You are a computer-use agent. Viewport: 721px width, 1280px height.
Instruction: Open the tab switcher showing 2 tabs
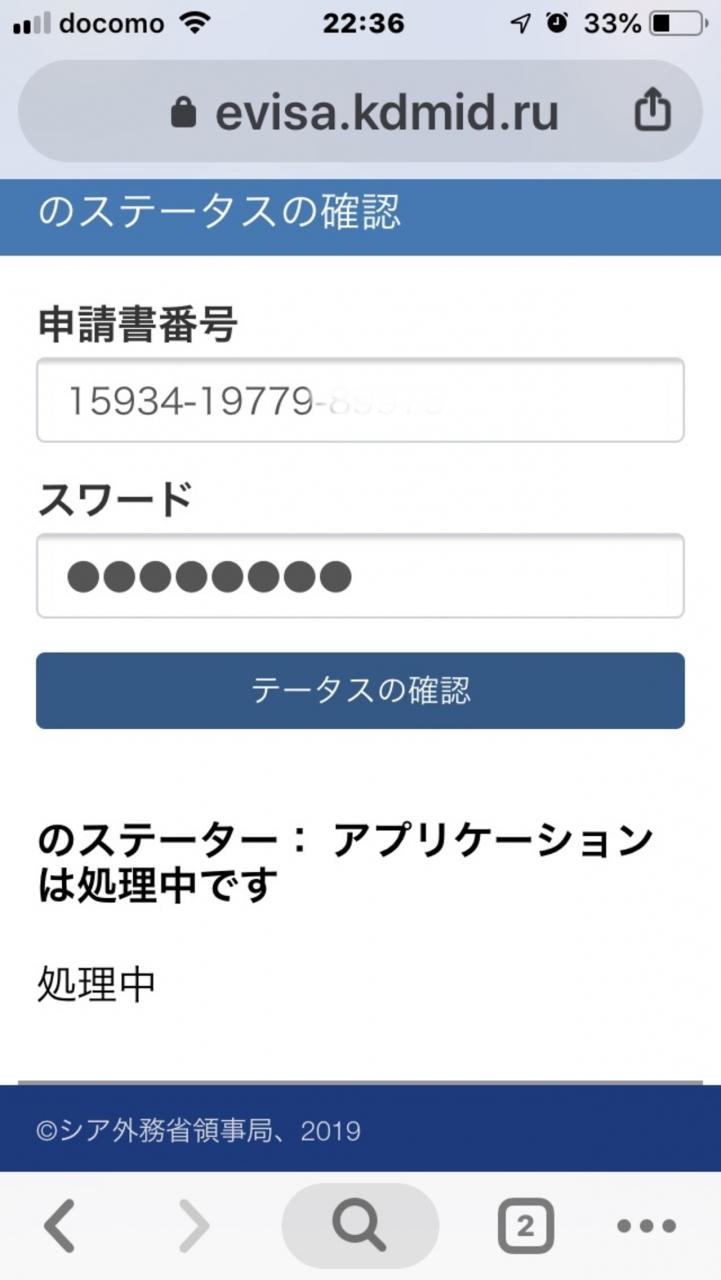pyautogui.click(x=525, y=1225)
